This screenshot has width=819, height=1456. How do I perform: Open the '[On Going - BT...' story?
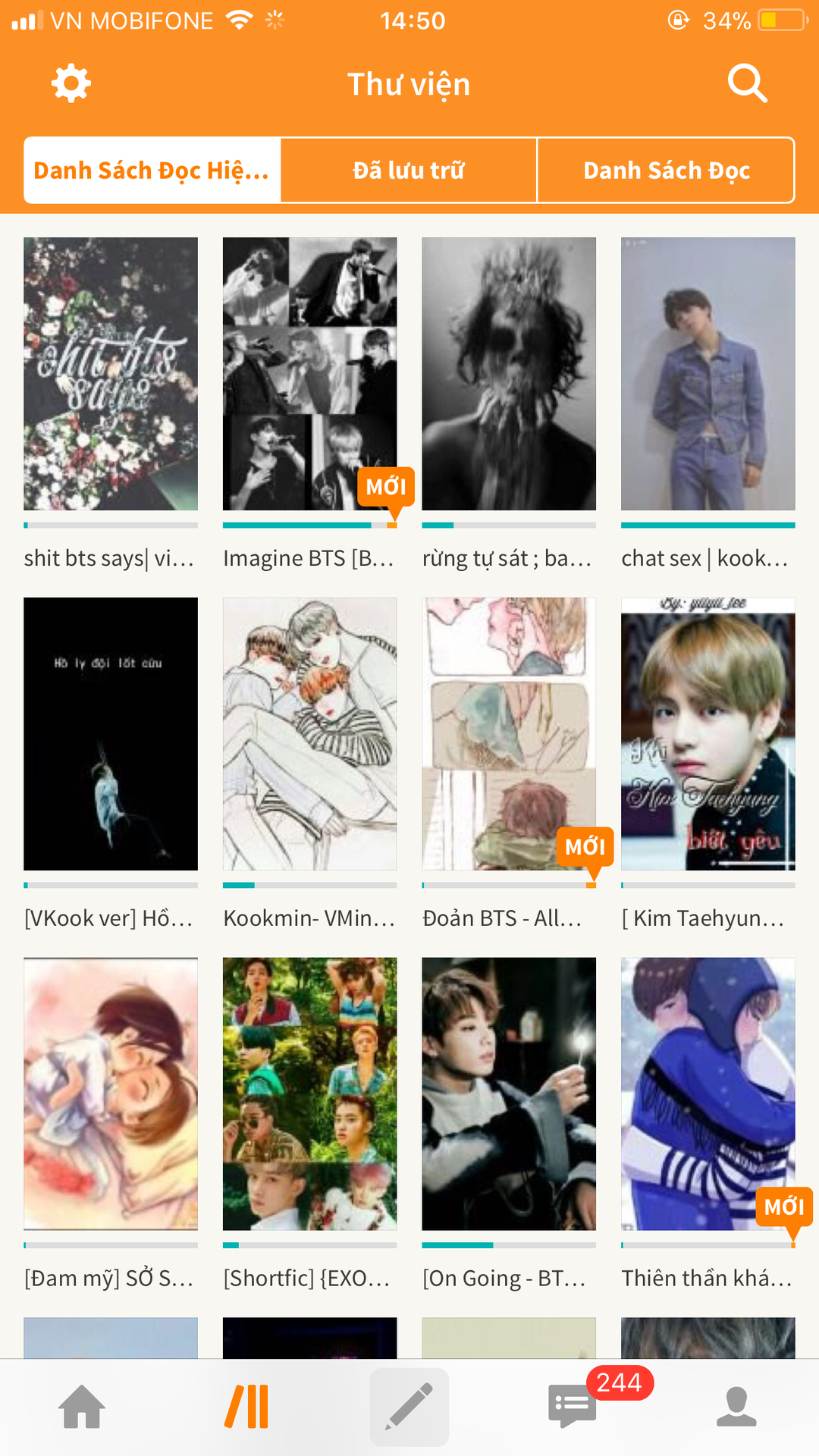pos(509,1094)
